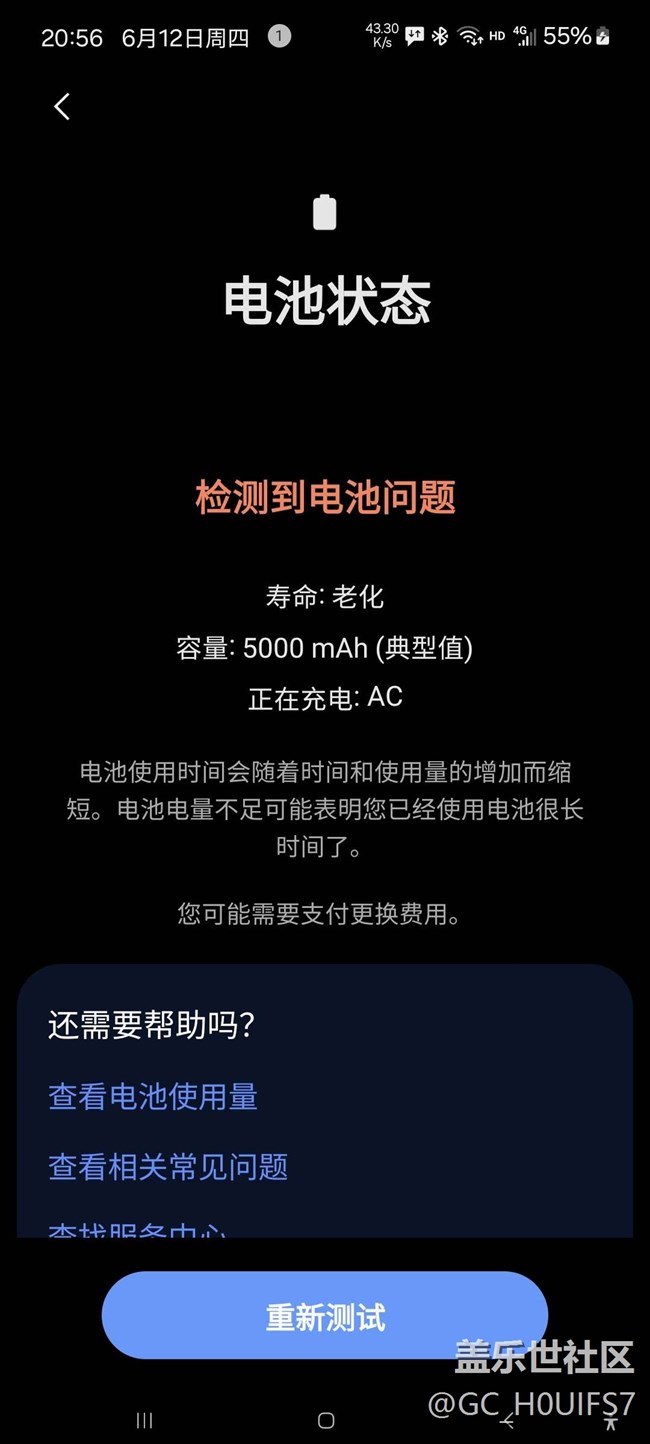Screen dimensions: 650x1444
Task: Go to home screen via navigation bar
Action: tap(325, 1420)
